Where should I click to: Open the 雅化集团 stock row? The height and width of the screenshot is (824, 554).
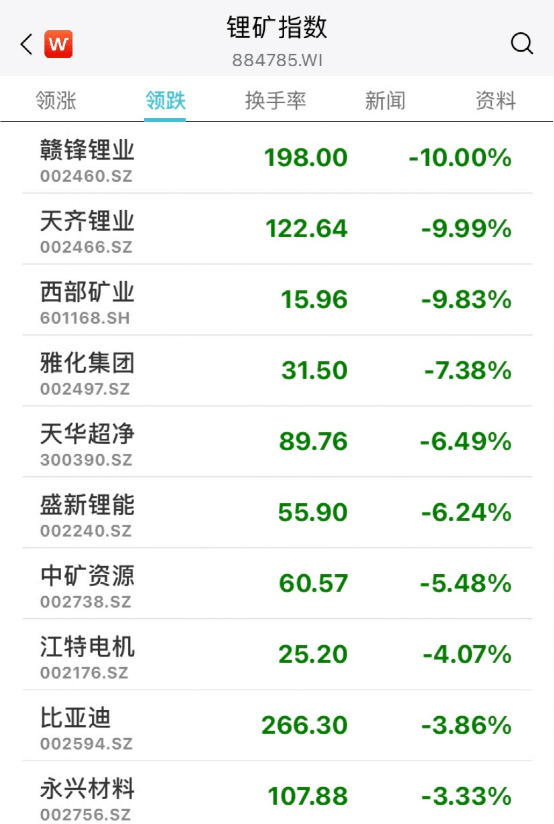[x=277, y=370]
